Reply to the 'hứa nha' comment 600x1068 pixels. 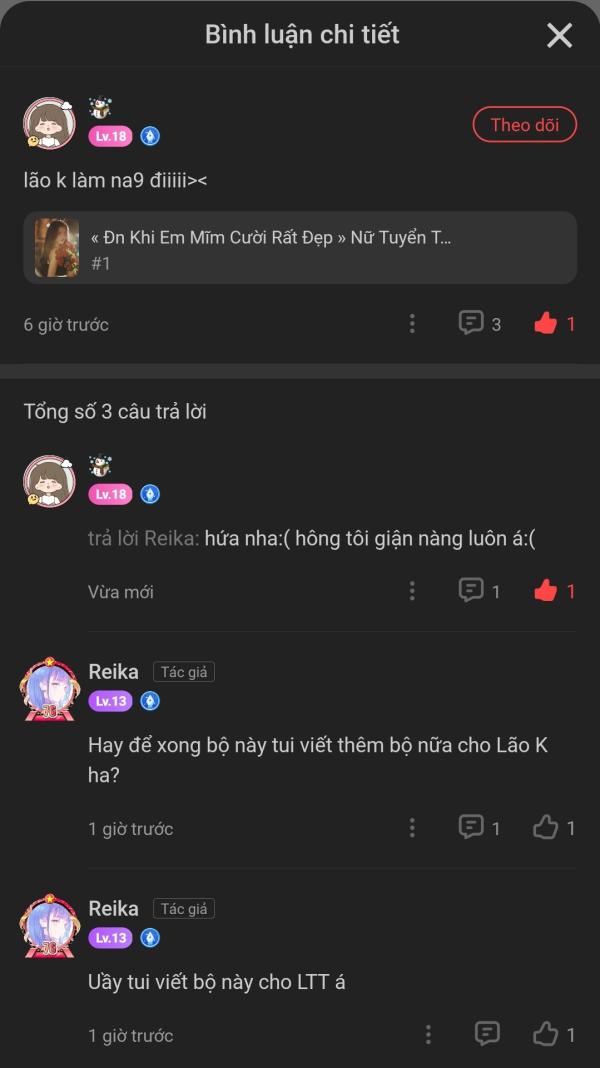[479, 591]
